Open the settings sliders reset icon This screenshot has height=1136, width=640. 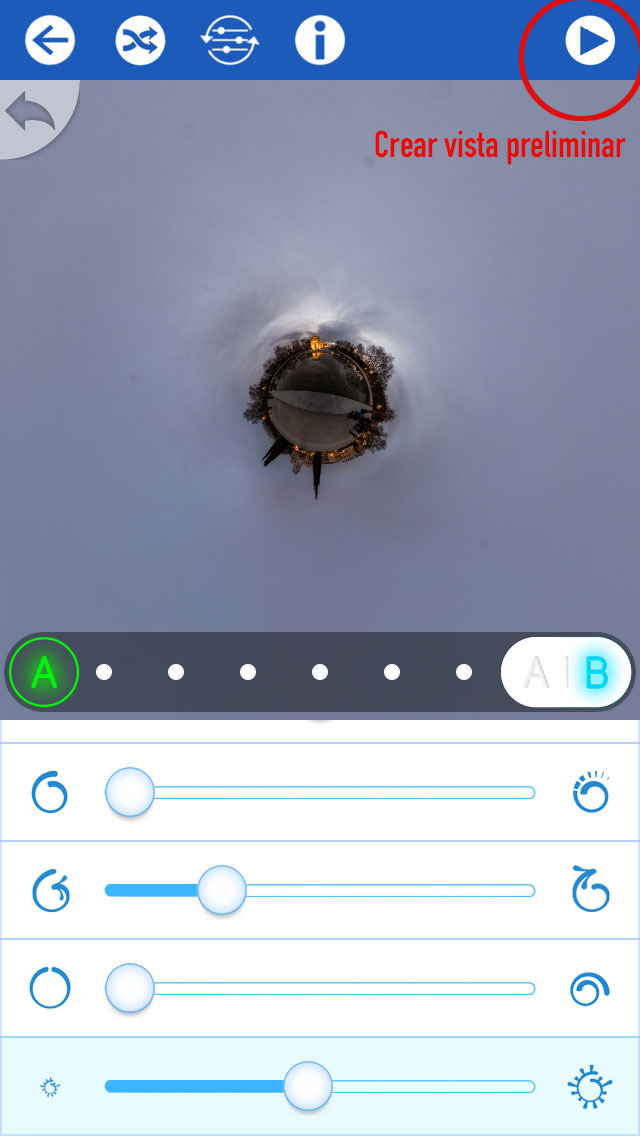coord(230,40)
